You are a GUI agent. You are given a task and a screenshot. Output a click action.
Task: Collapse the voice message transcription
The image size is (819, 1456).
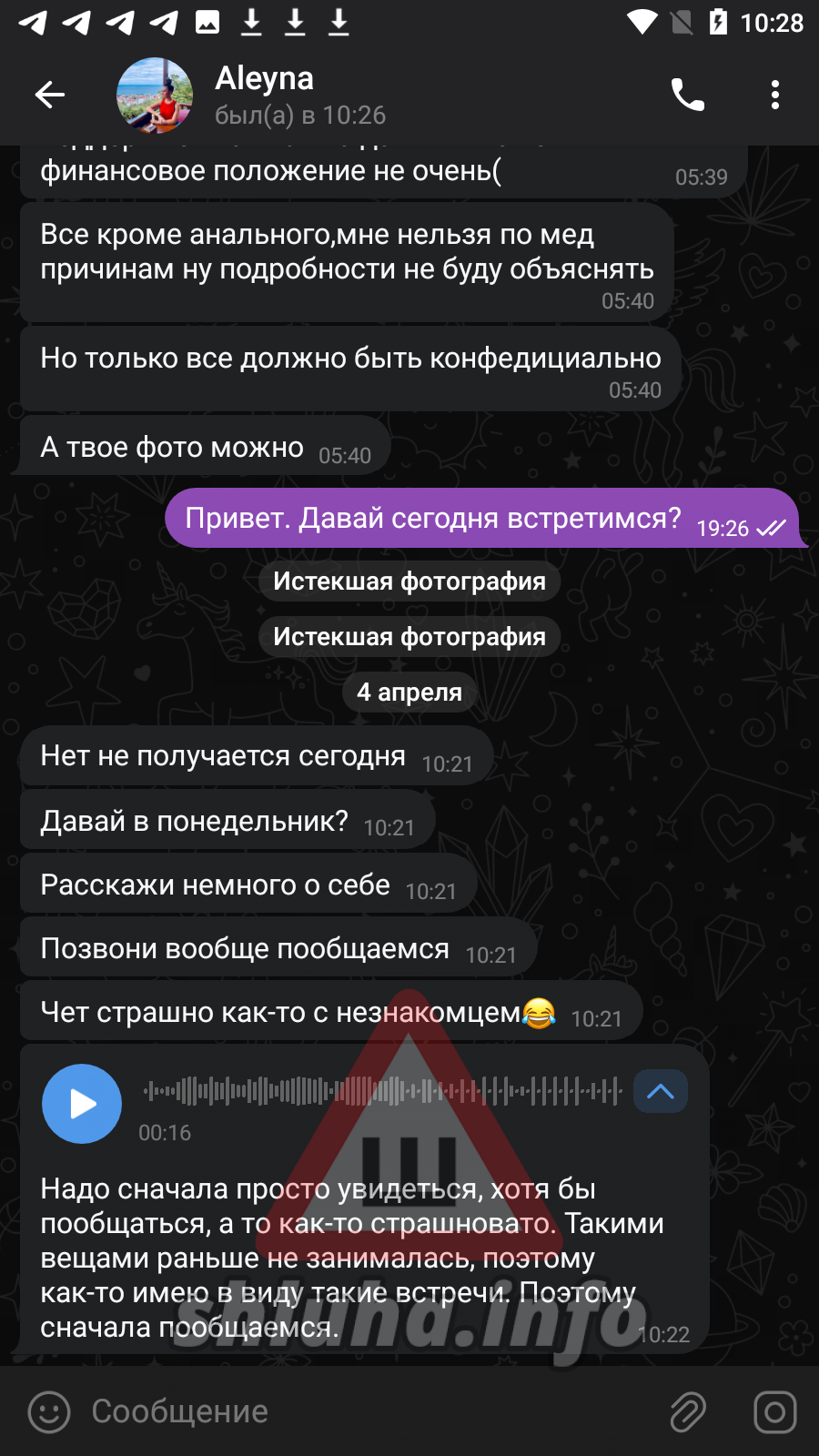[x=660, y=1091]
